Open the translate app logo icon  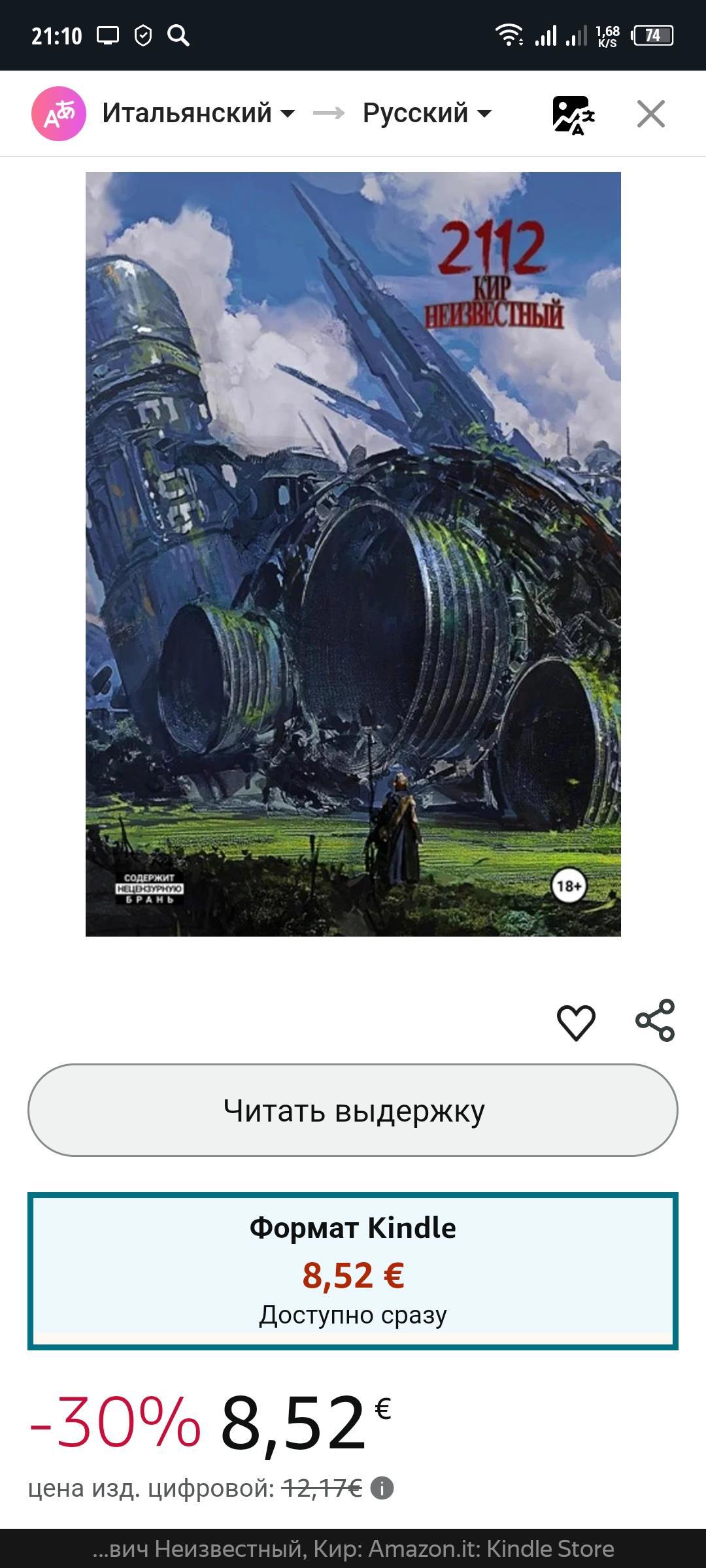pyautogui.click(x=59, y=114)
